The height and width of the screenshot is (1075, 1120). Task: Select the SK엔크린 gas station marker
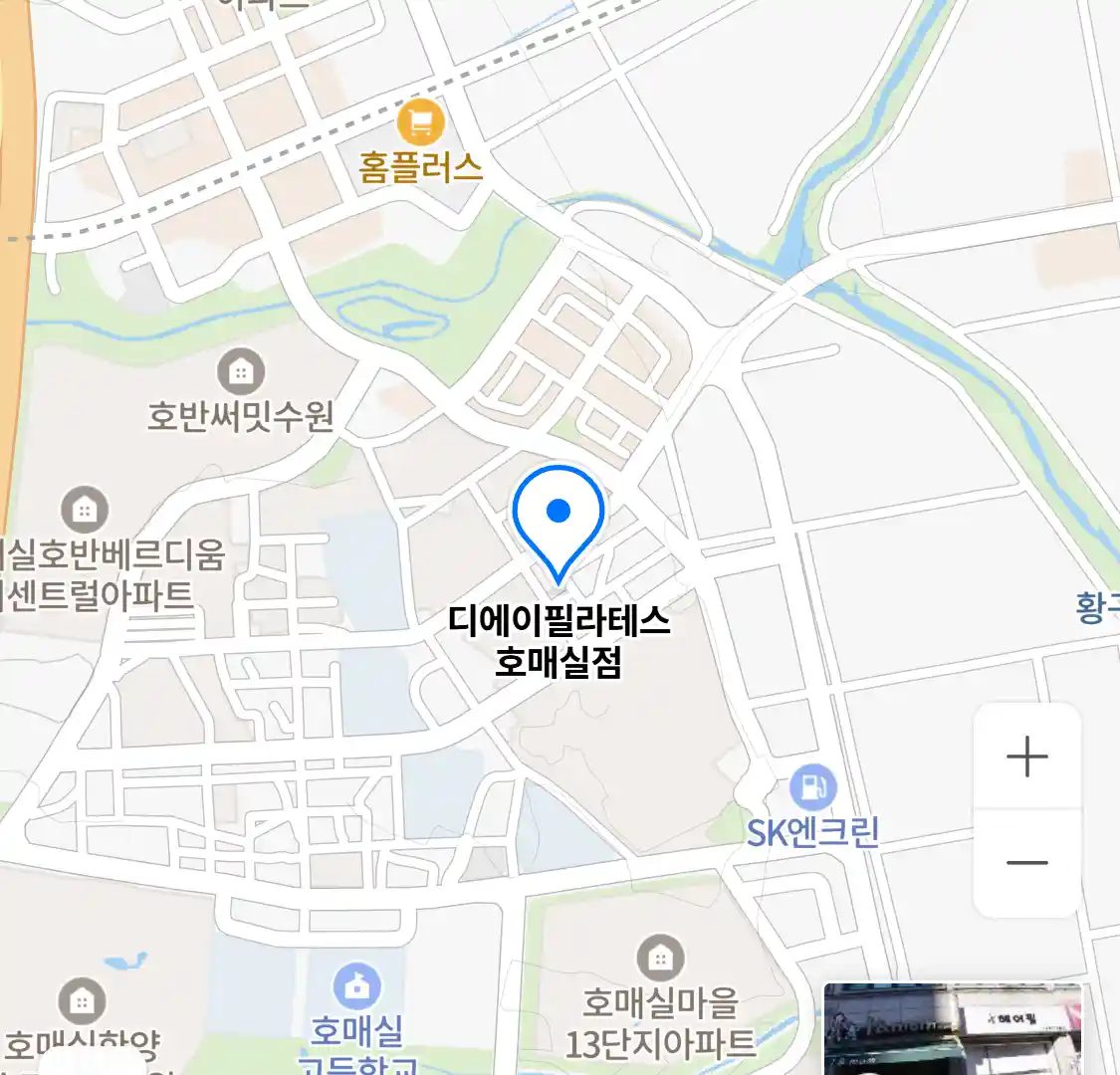(813, 787)
